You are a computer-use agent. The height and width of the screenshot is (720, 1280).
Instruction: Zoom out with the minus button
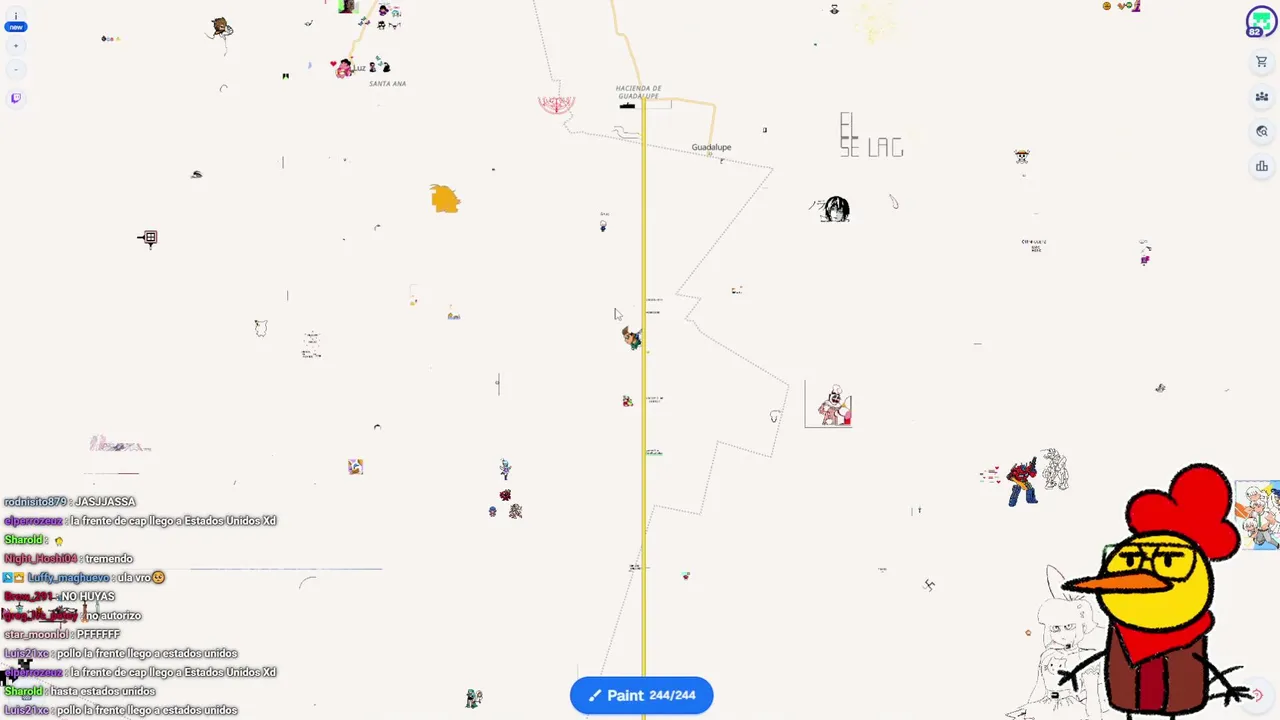[x=16, y=69]
